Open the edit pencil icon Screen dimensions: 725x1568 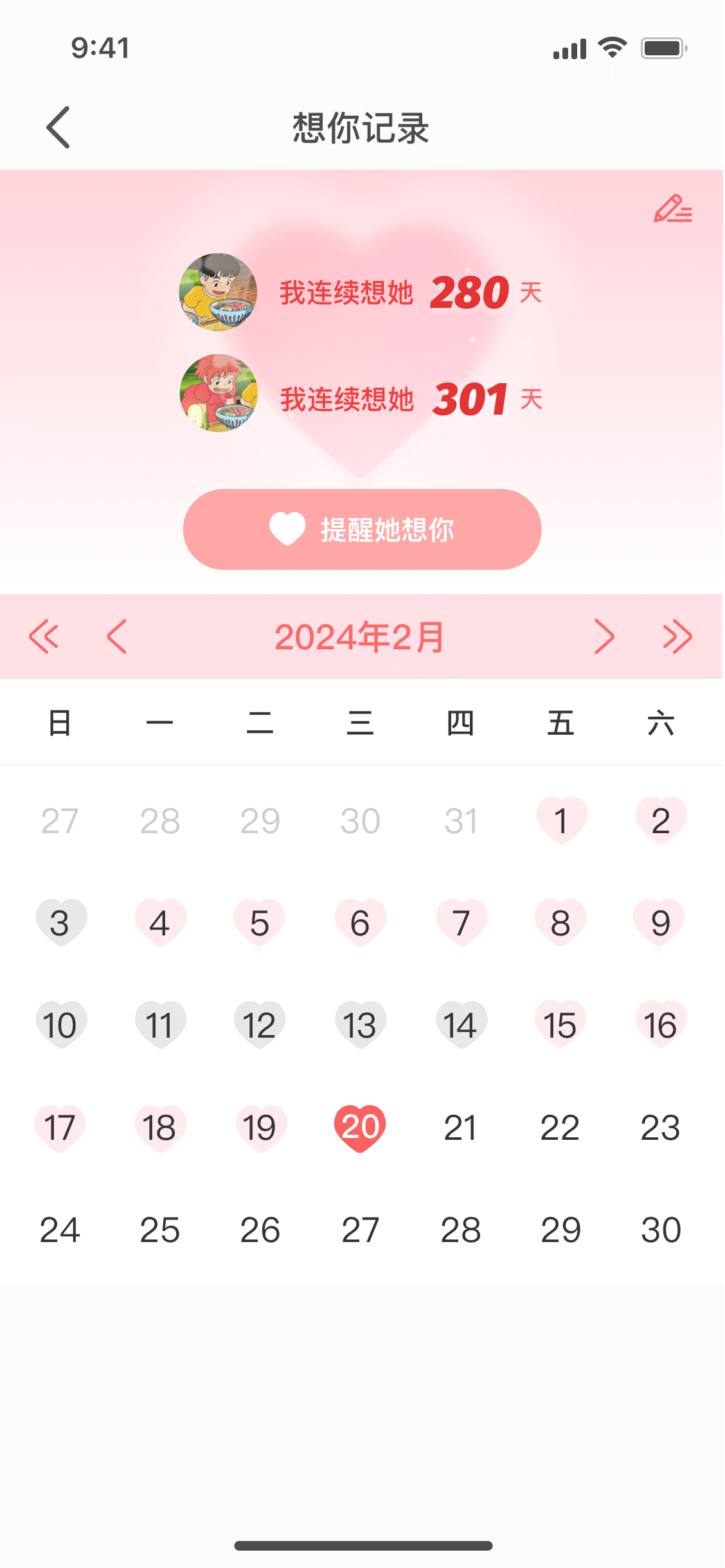click(x=672, y=209)
